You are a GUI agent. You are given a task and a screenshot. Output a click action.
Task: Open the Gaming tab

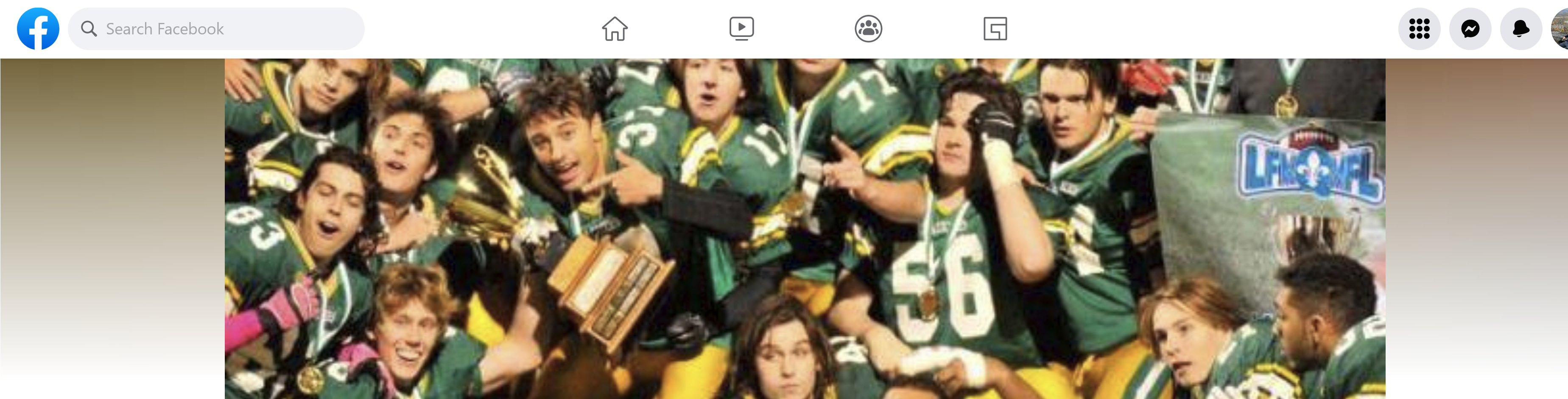pos(995,28)
